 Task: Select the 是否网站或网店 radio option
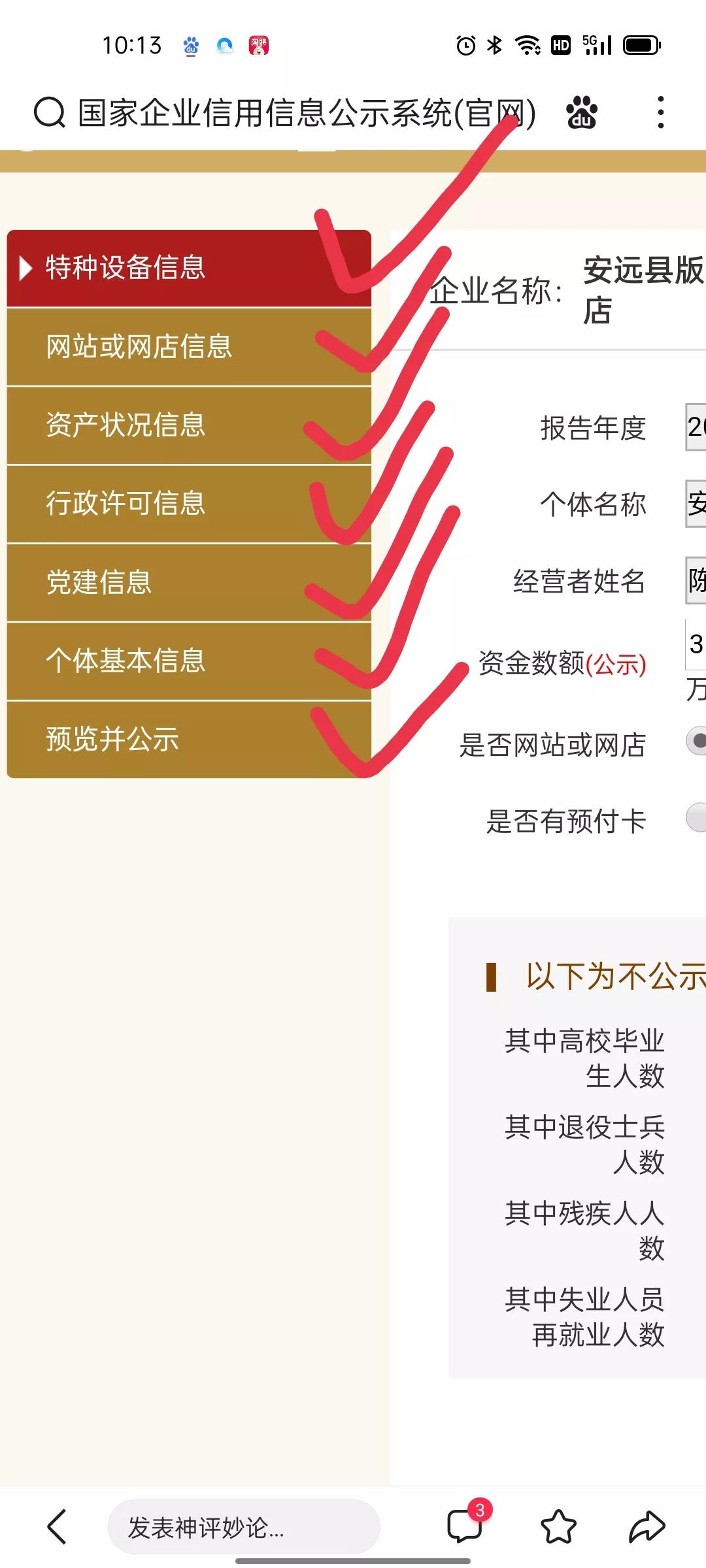pos(697,741)
